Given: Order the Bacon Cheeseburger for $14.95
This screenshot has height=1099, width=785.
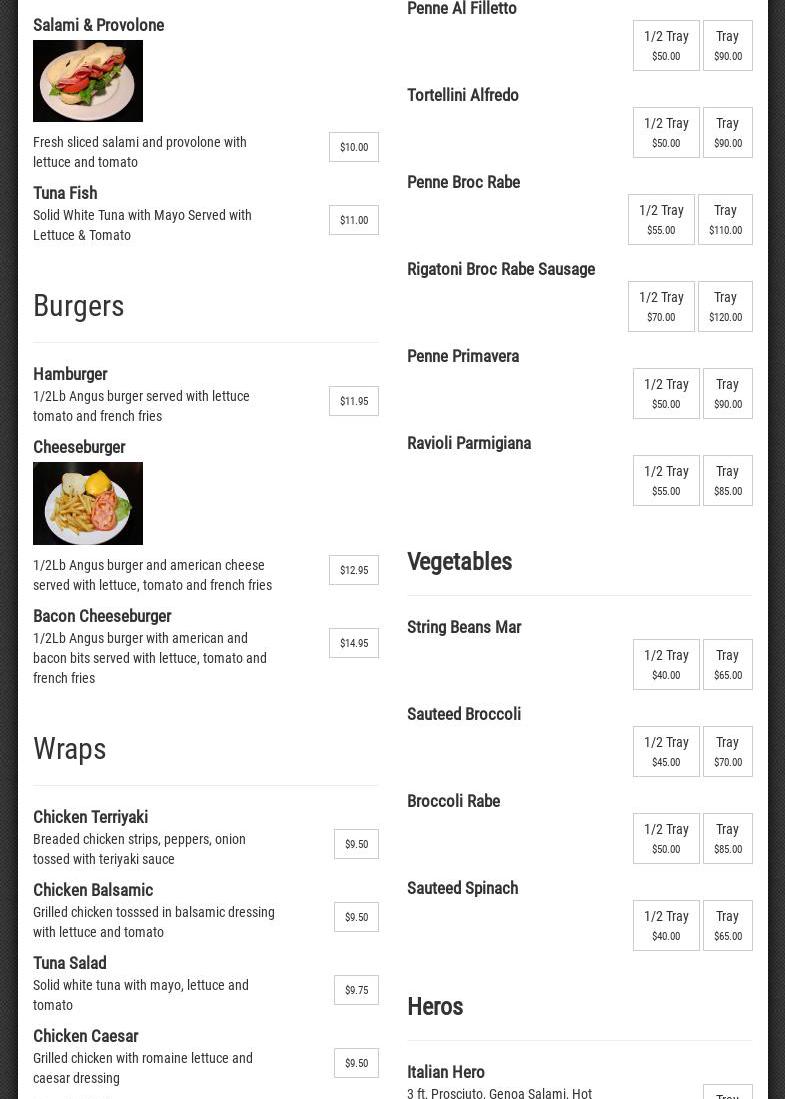Looking at the screenshot, I should point(353,643).
